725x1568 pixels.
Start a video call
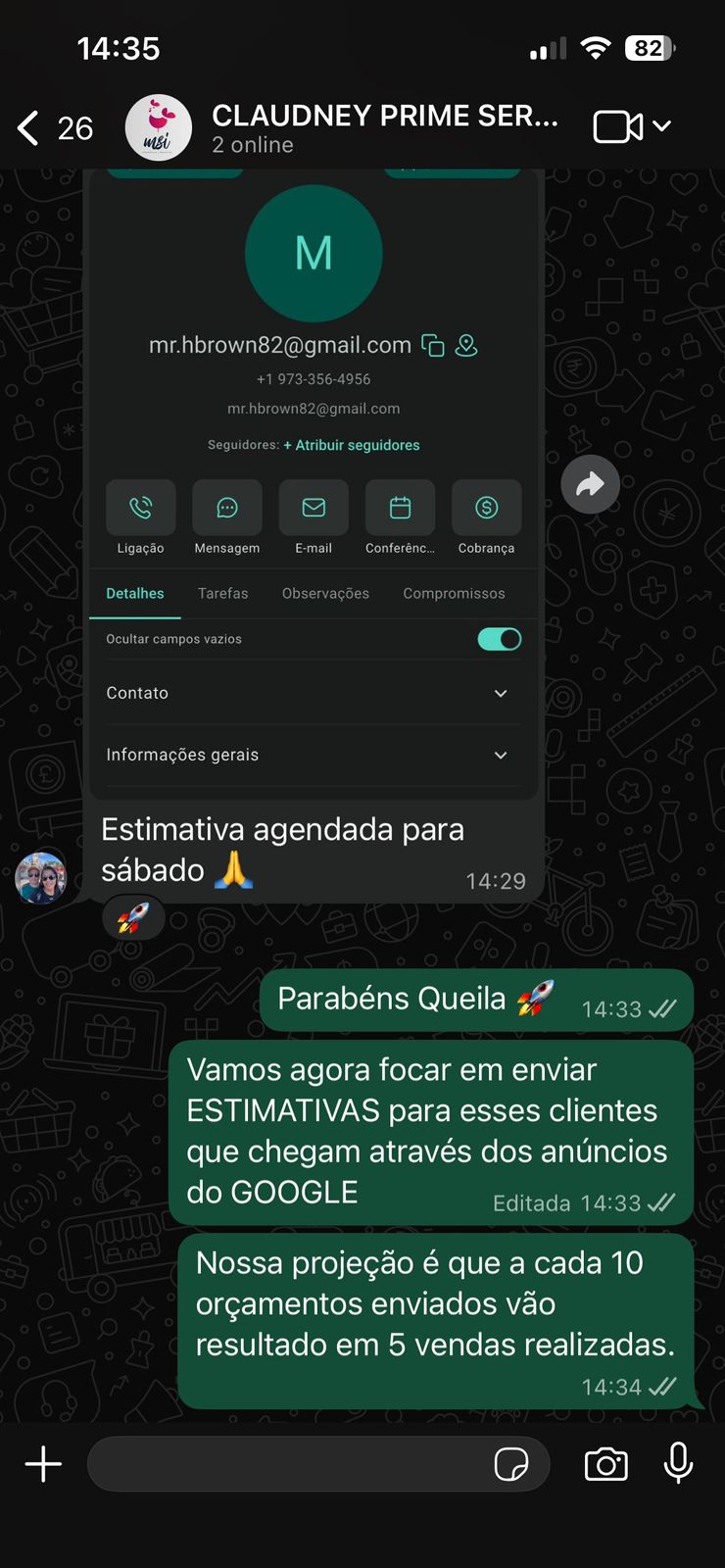tap(618, 127)
